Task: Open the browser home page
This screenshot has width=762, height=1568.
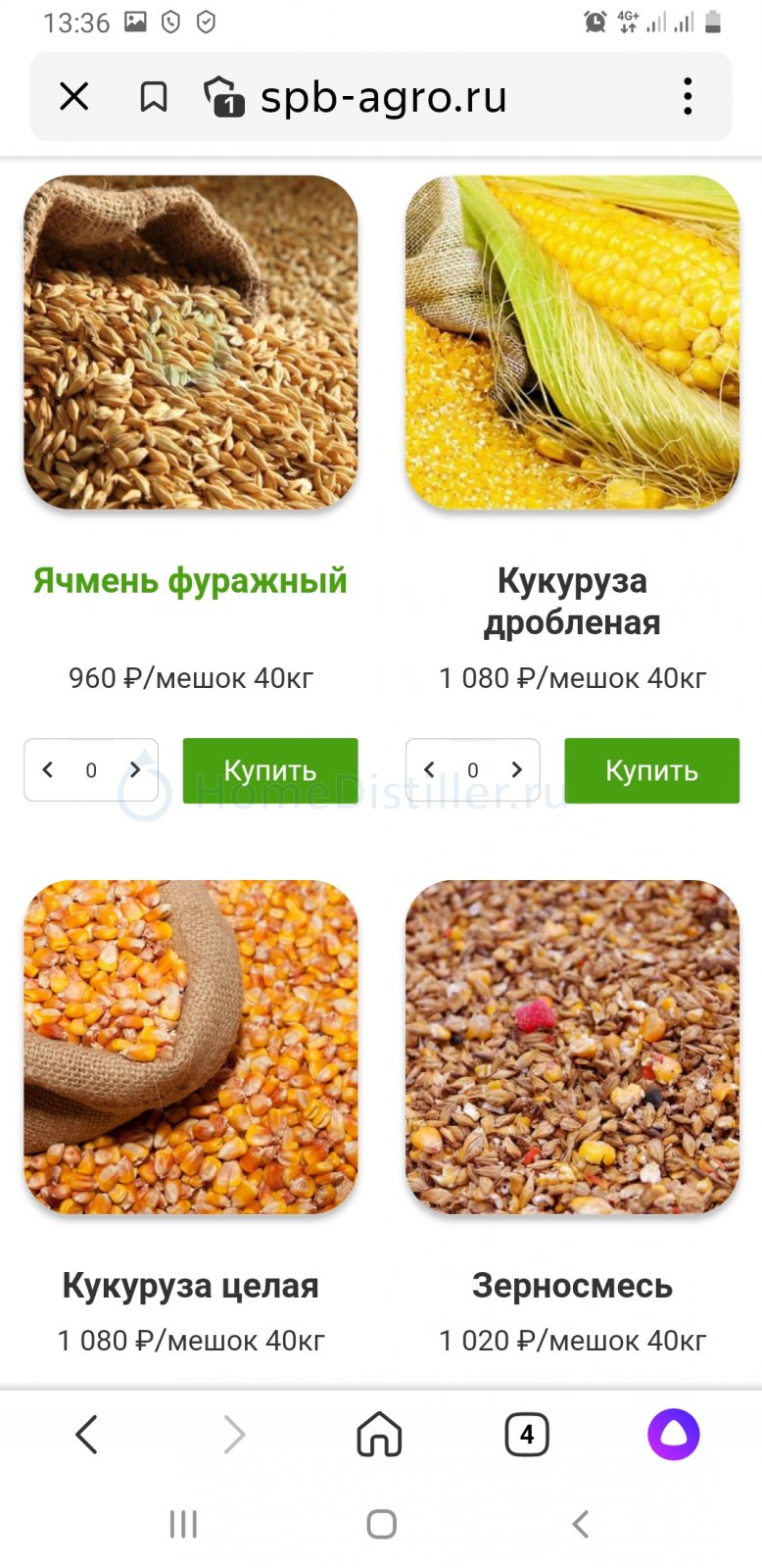Action: tap(380, 1435)
